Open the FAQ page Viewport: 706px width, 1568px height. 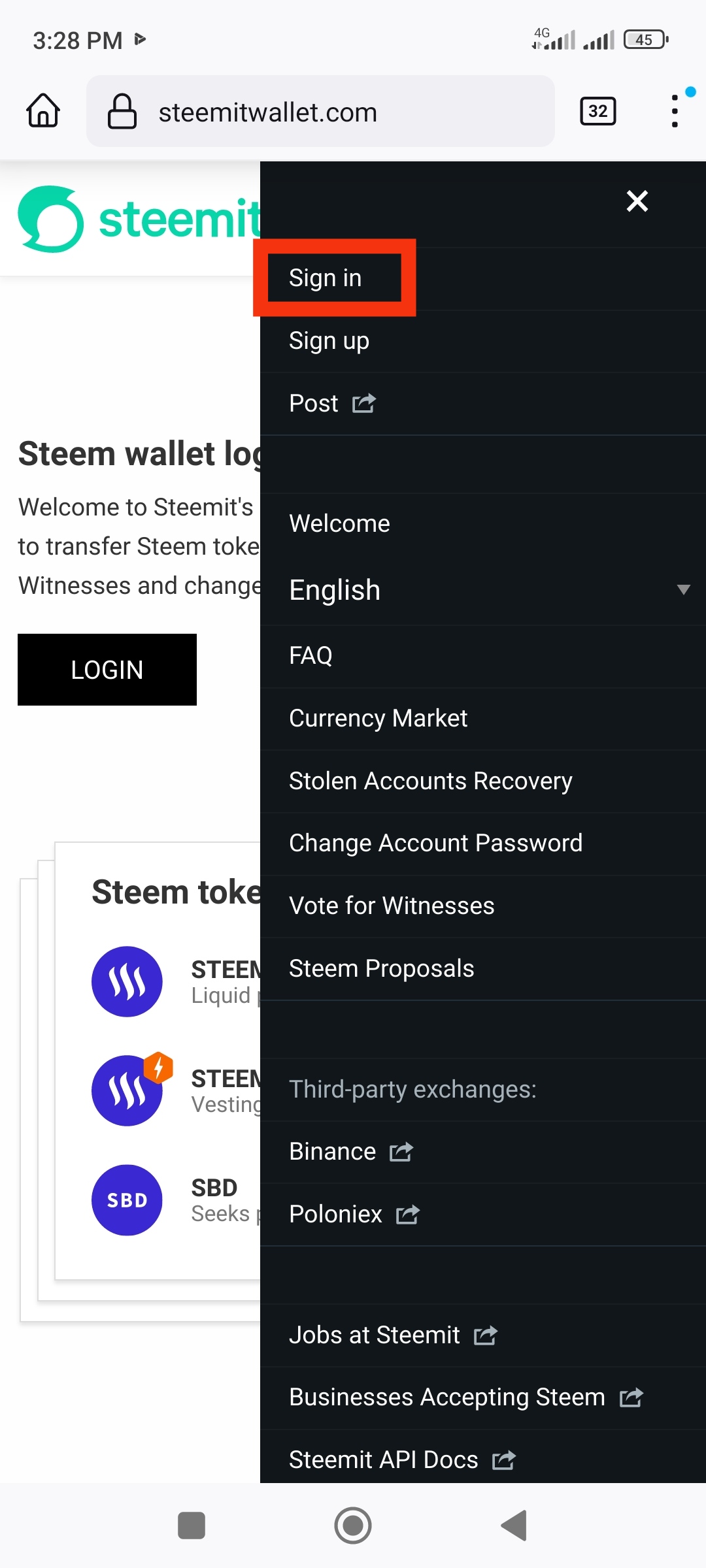483,655
